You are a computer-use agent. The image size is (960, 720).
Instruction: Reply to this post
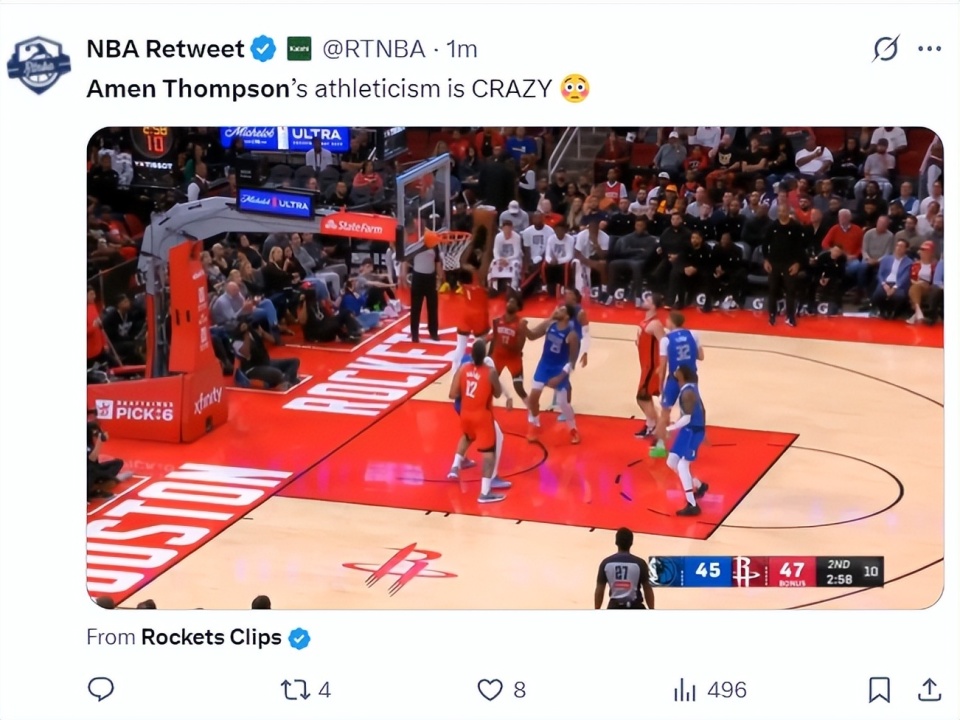(101, 689)
